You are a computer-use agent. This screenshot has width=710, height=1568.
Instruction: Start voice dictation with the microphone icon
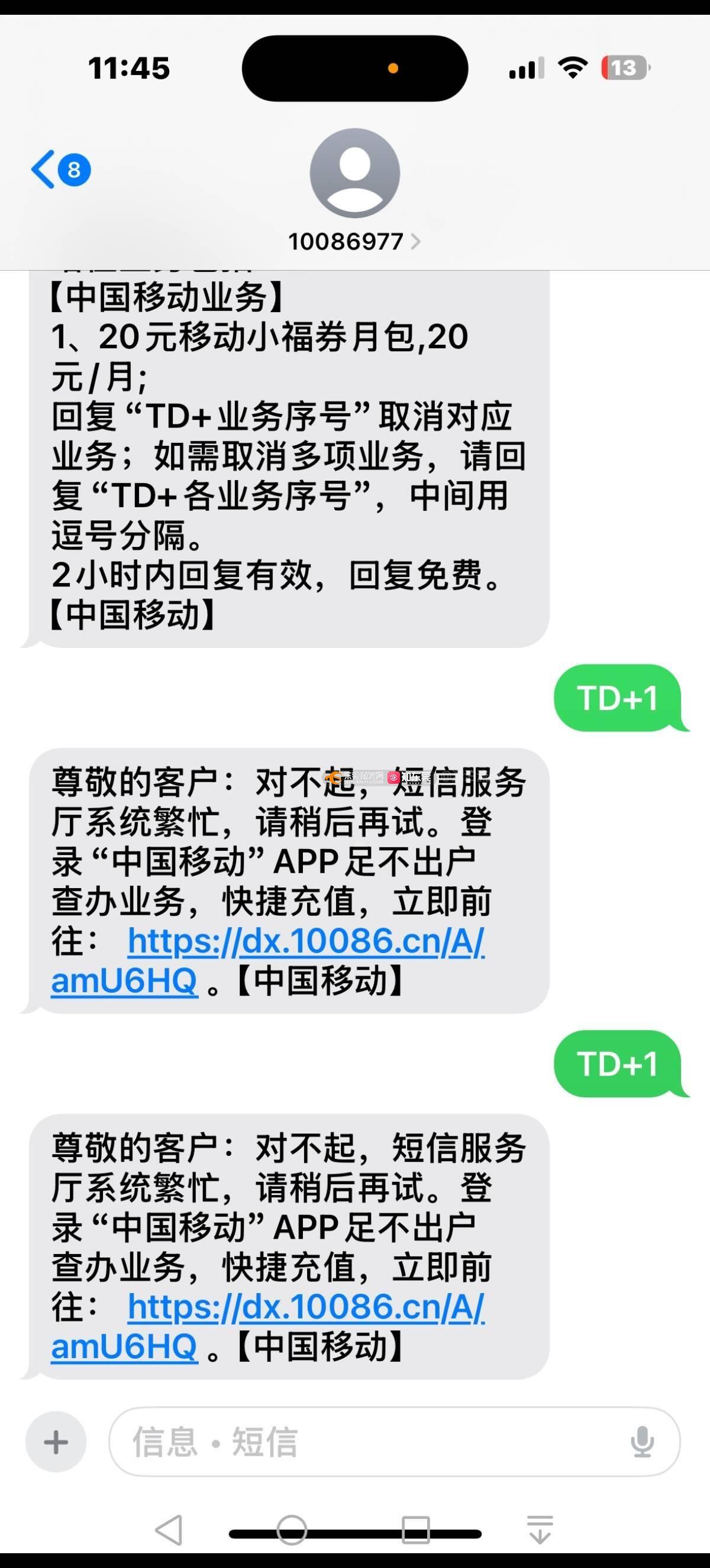642,1441
